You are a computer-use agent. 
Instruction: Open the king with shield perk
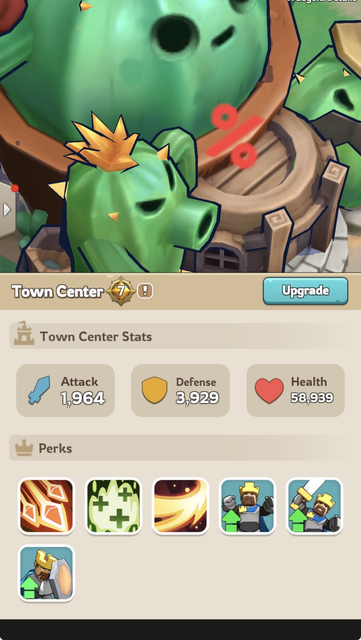(x=46, y=573)
